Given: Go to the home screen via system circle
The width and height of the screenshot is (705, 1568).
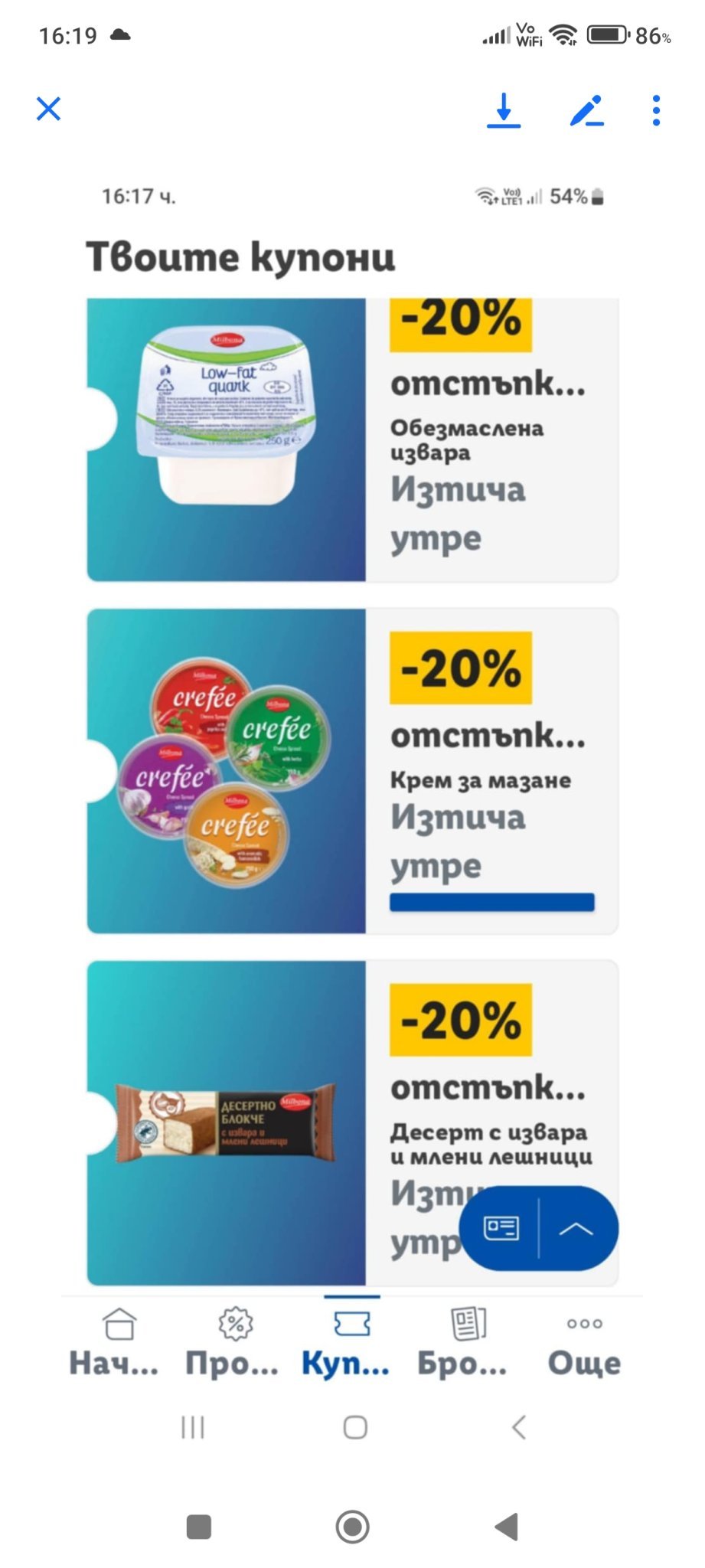Looking at the screenshot, I should pos(352,1526).
